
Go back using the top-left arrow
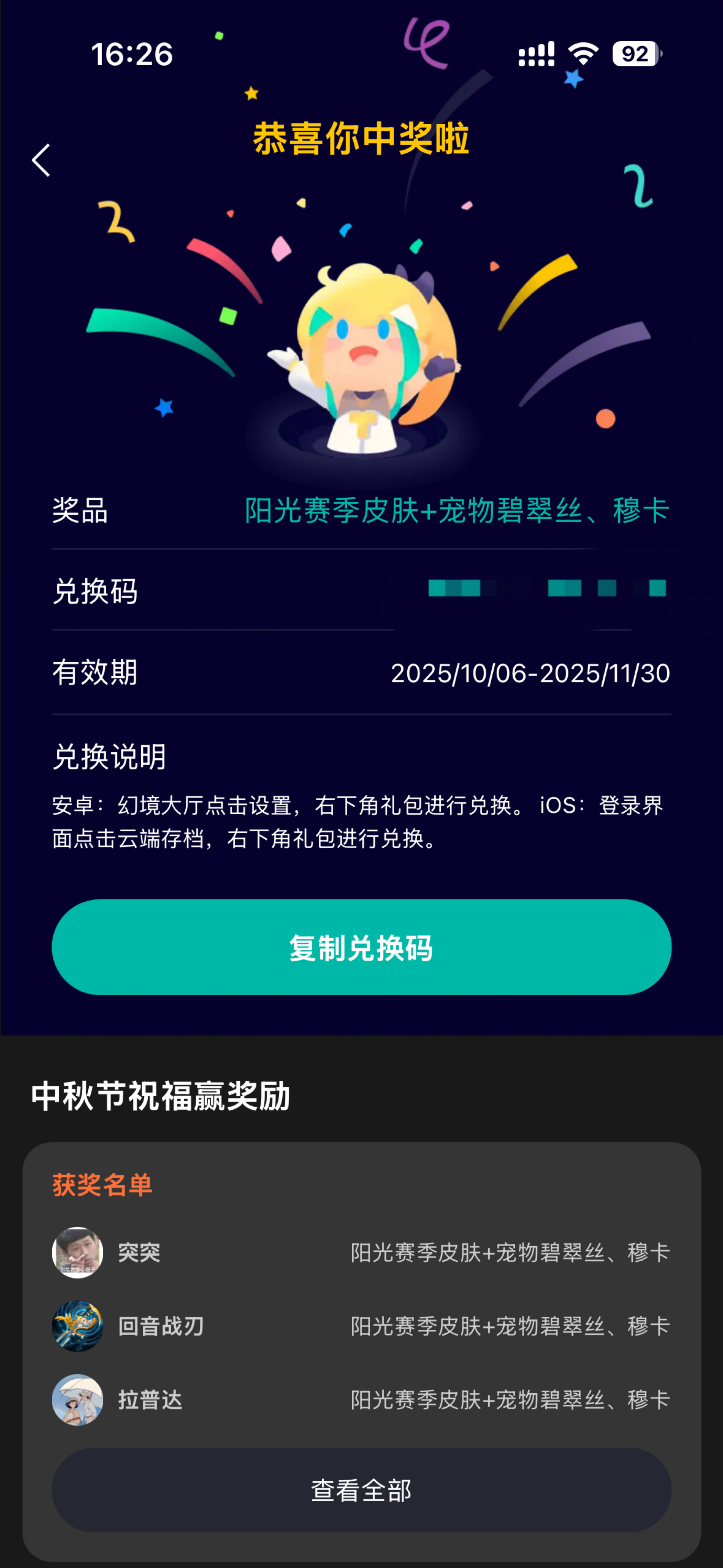click(x=41, y=161)
